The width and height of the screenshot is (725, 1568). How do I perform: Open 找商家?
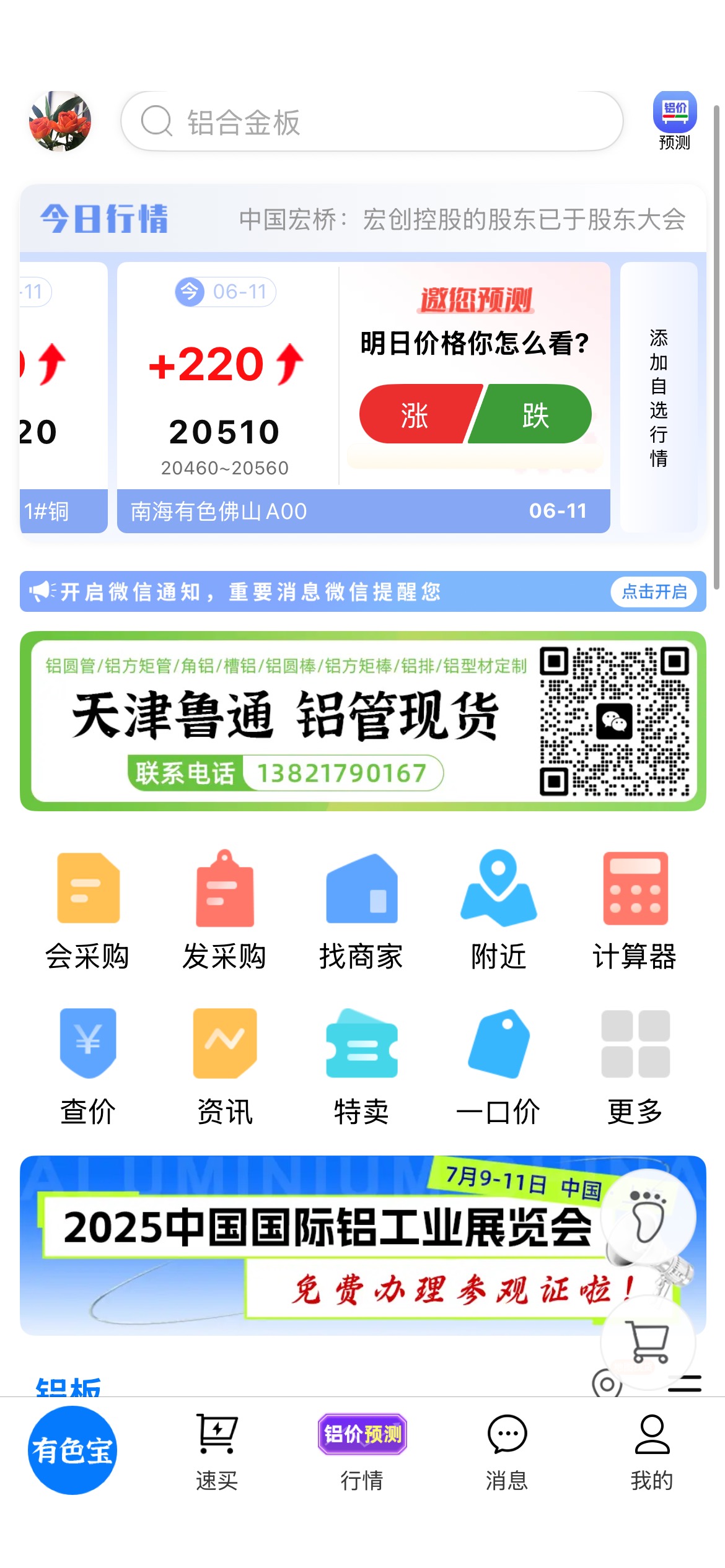[361, 910]
